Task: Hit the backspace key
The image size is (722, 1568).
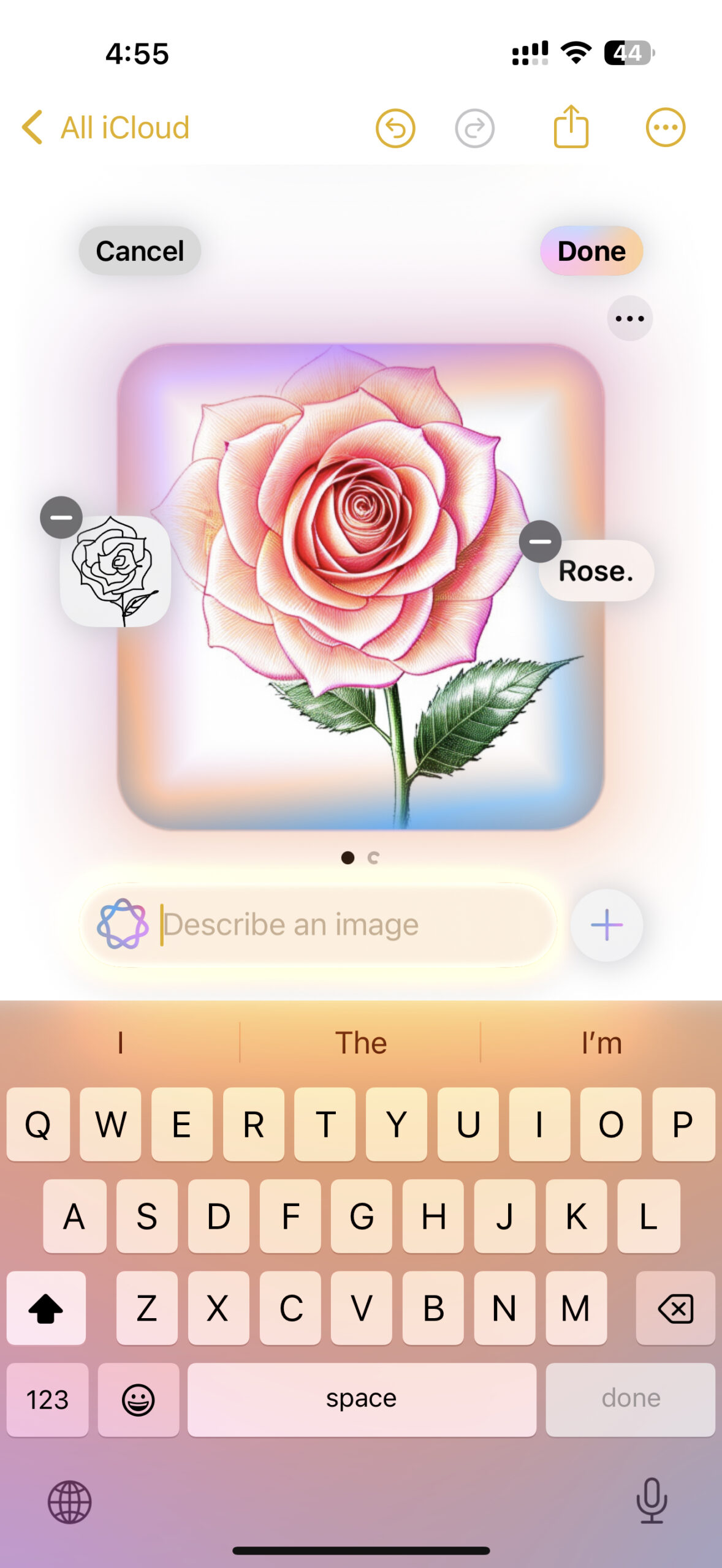Action: (675, 1308)
